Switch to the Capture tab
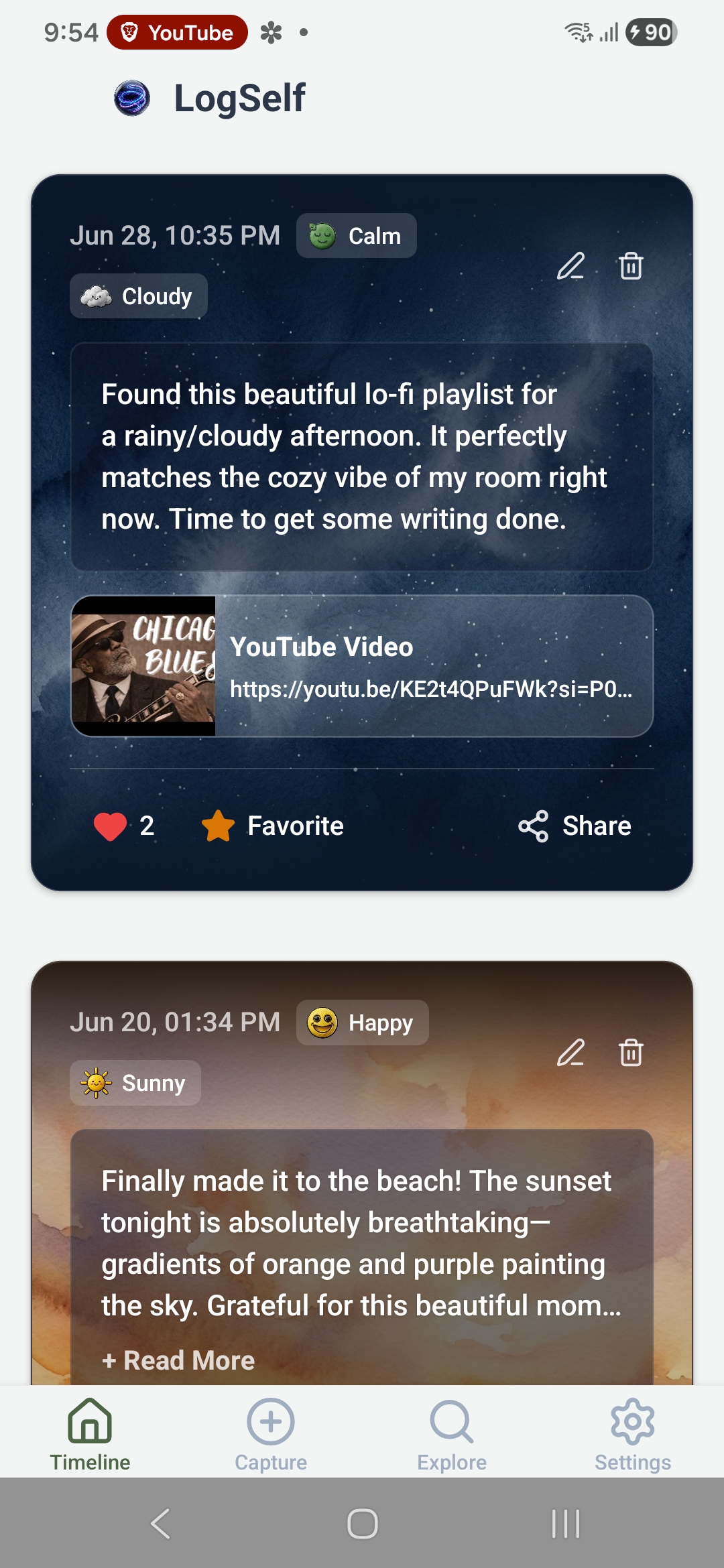 point(271,1434)
